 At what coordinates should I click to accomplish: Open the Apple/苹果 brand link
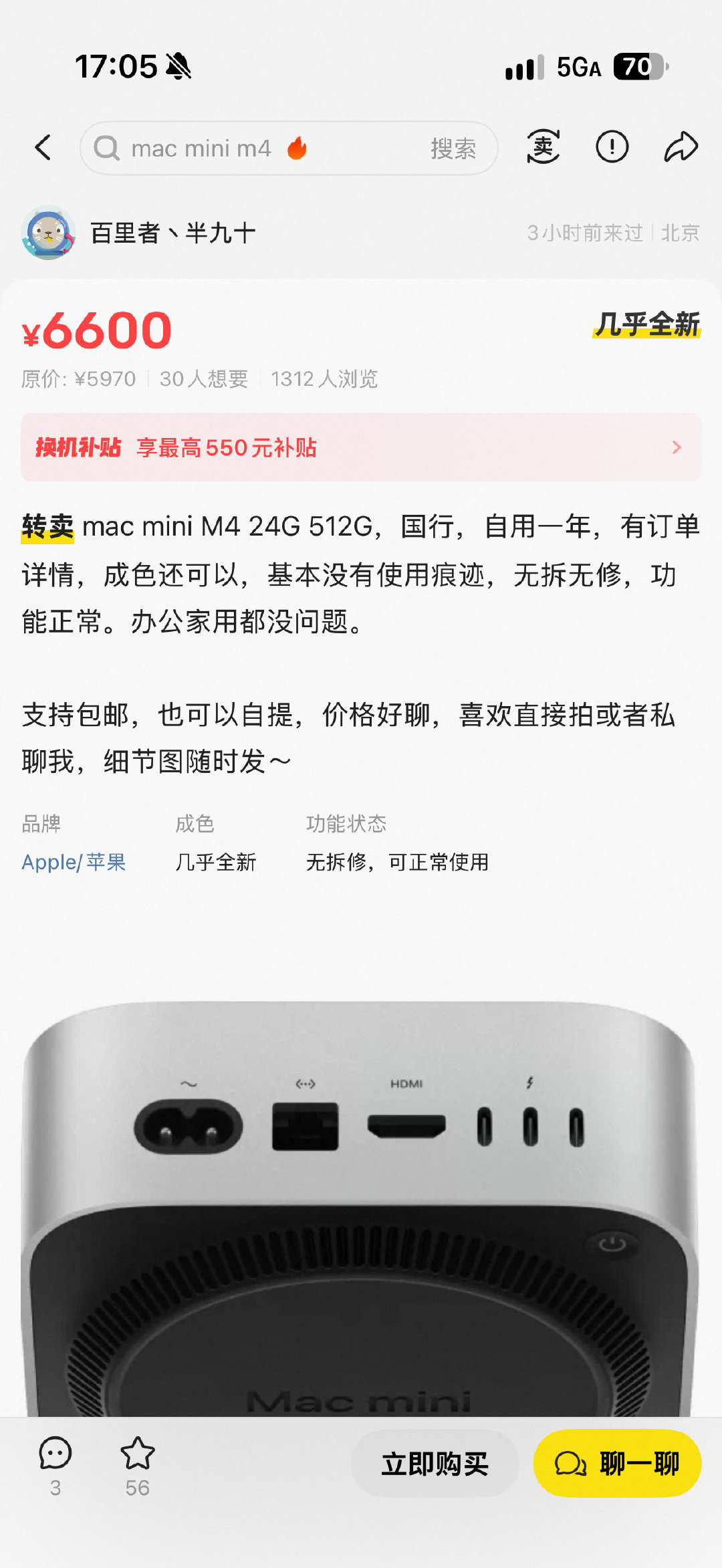click(74, 862)
